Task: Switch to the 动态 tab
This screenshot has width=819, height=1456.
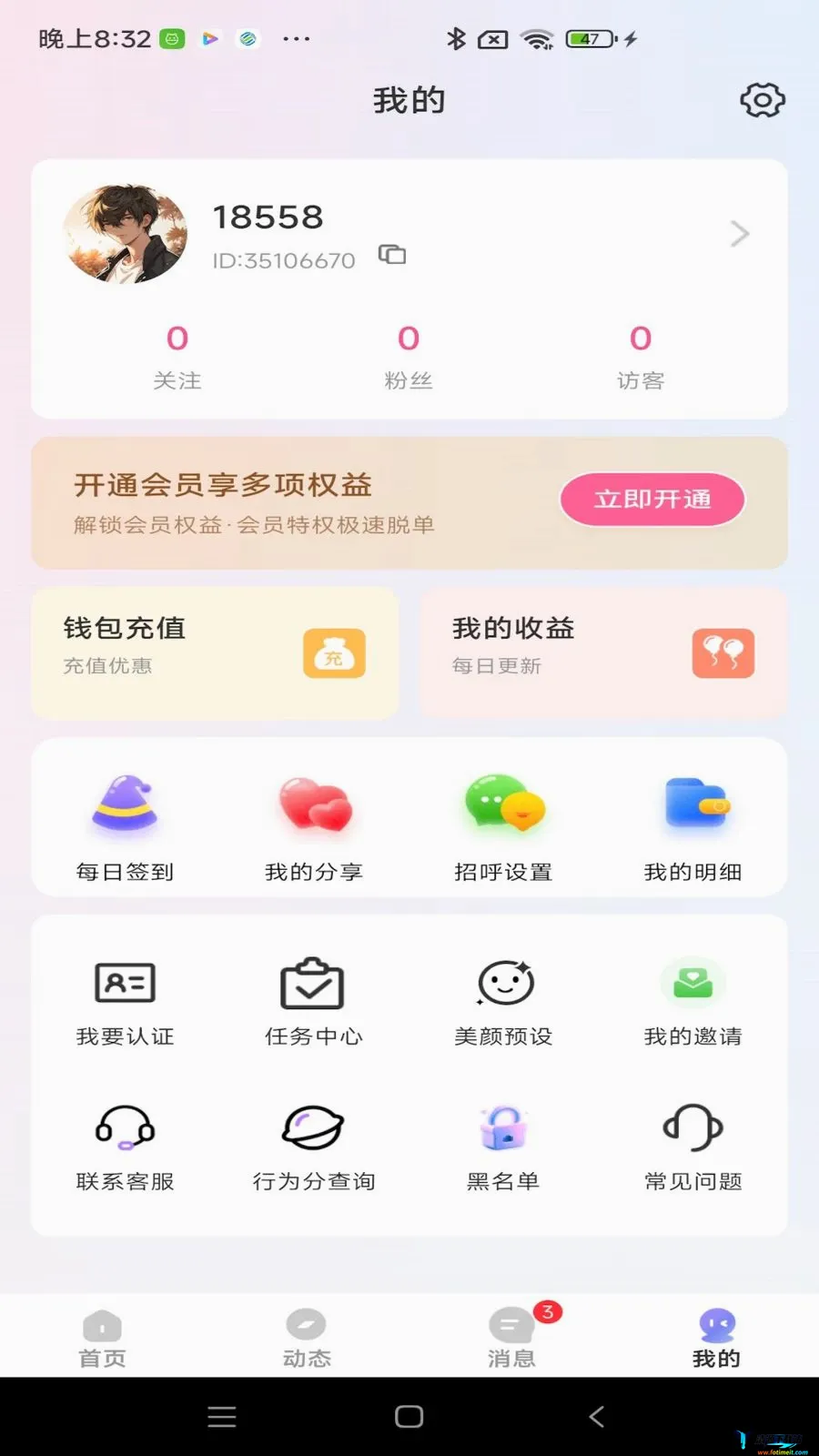Action: click(x=307, y=1340)
